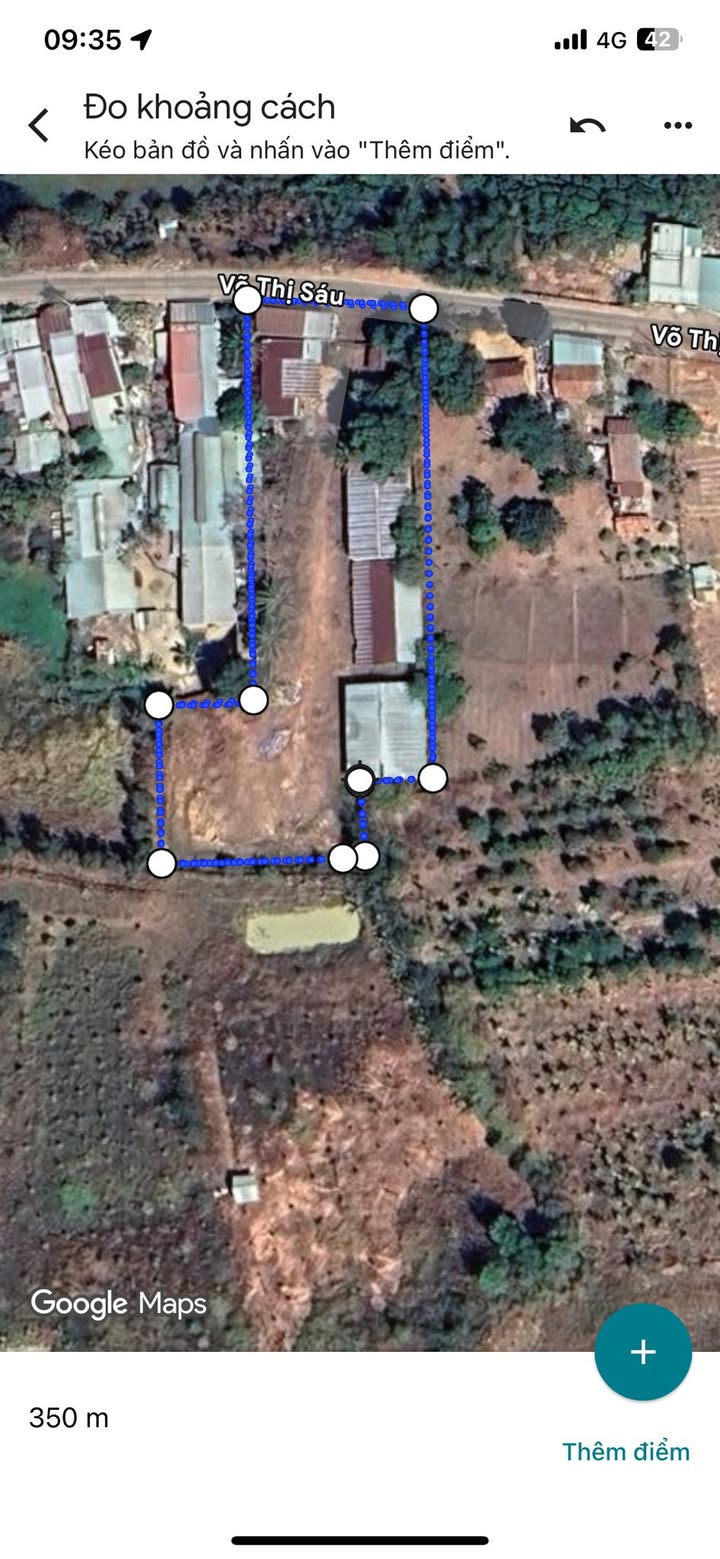Select the Thêm điểm label
The width and height of the screenshot is (720, 1559).
[x=626, y=1451]
